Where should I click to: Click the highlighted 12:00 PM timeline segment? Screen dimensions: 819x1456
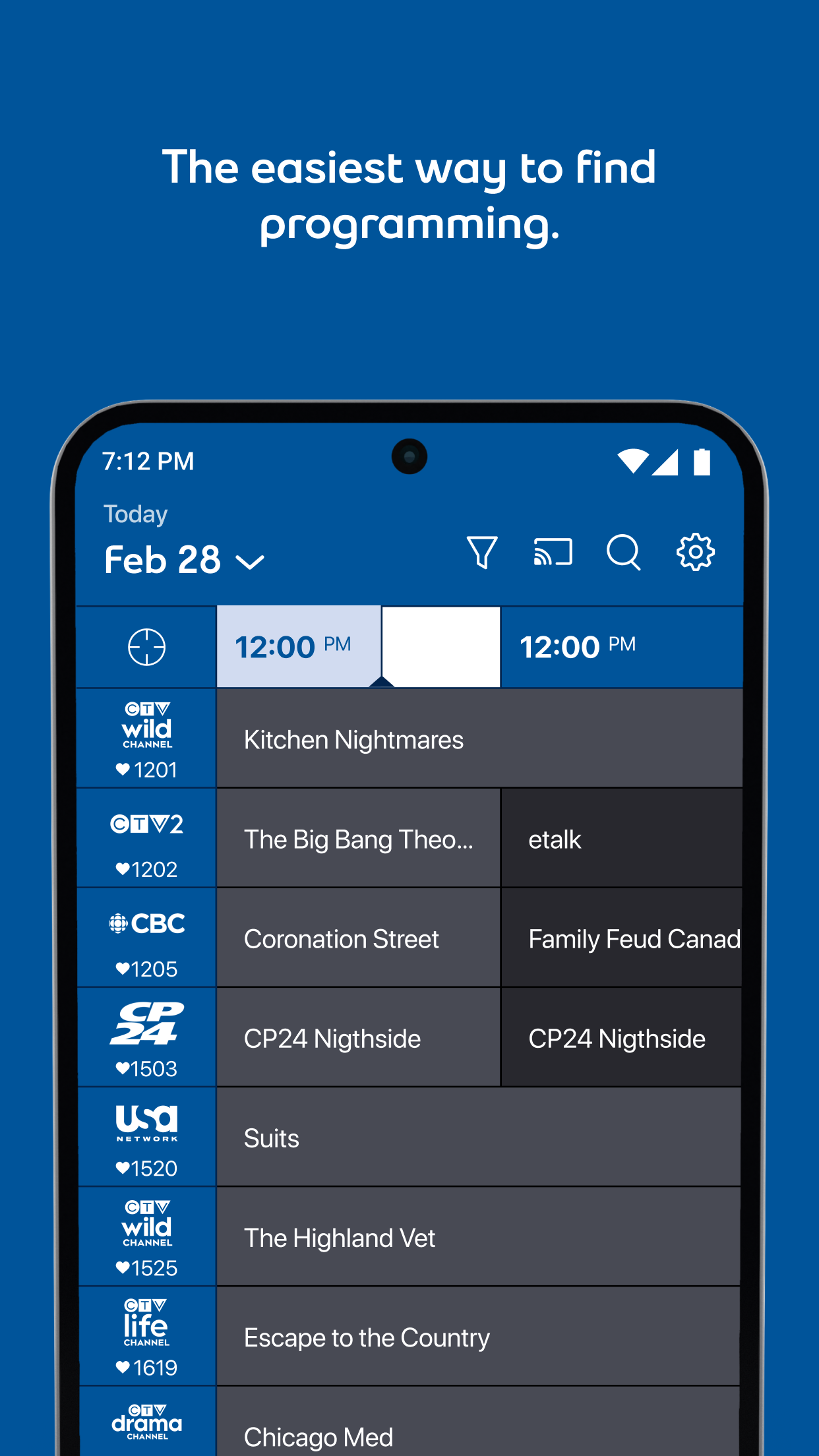(x=299, y=646)
